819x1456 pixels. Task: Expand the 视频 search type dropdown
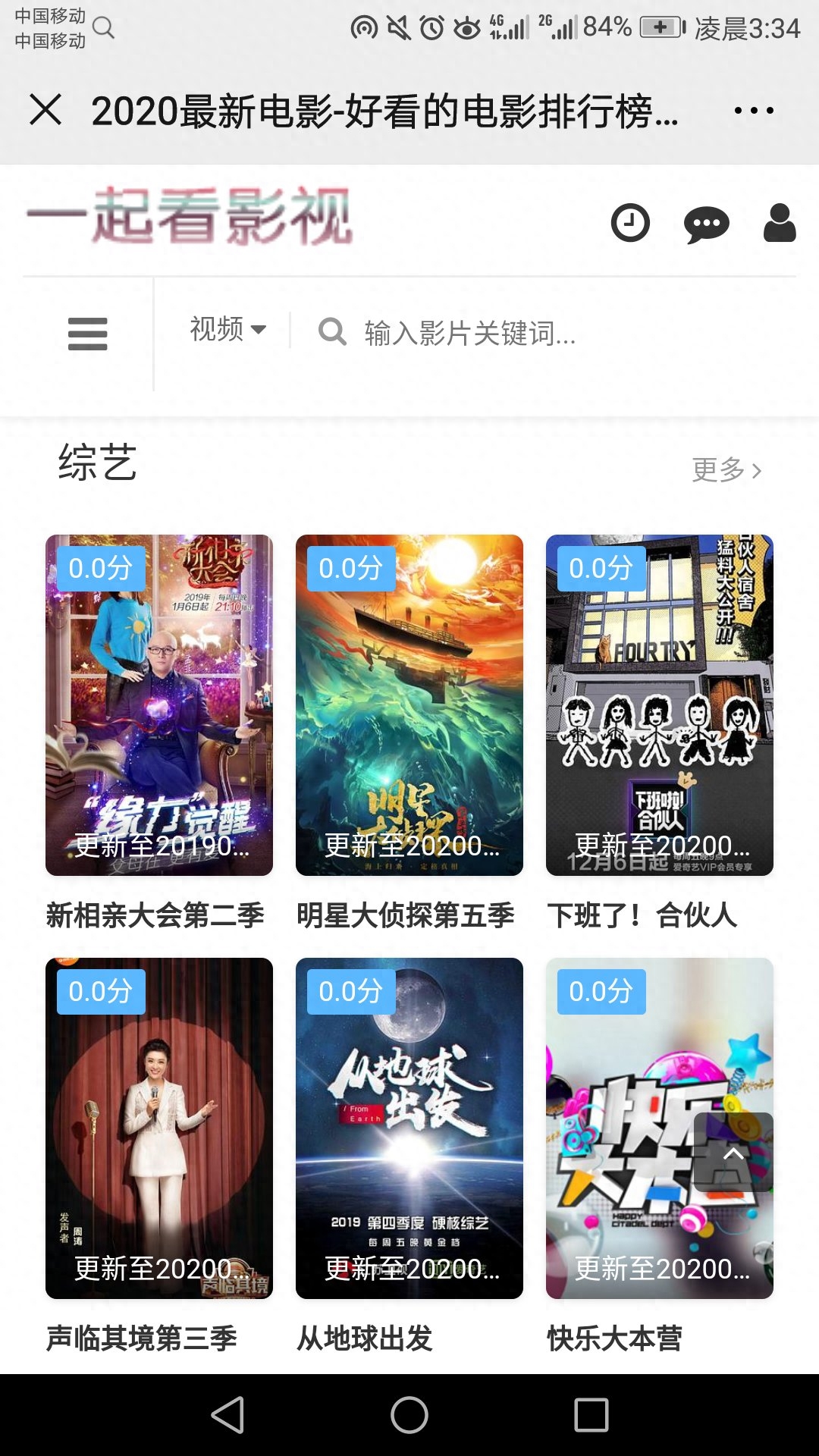[227, 330]
